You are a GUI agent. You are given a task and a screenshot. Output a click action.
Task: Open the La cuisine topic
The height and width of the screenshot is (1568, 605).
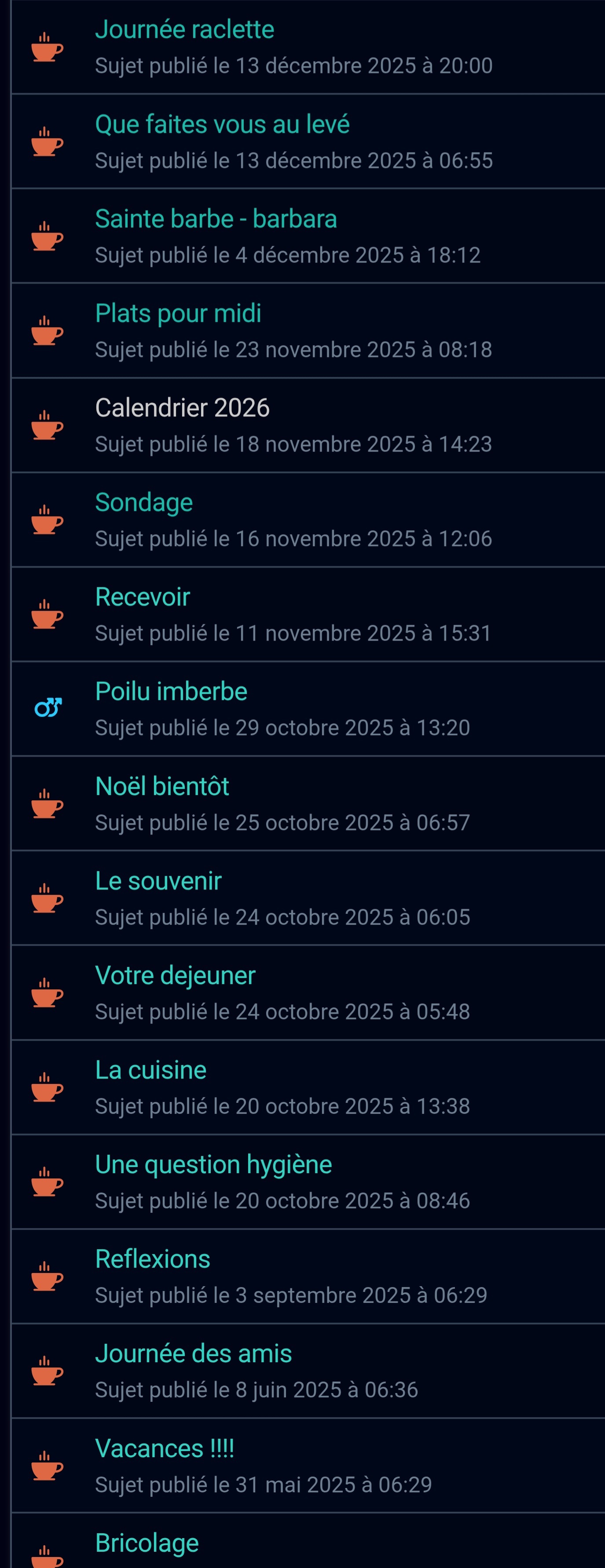pyautogui.click(x=150, y=1070)
